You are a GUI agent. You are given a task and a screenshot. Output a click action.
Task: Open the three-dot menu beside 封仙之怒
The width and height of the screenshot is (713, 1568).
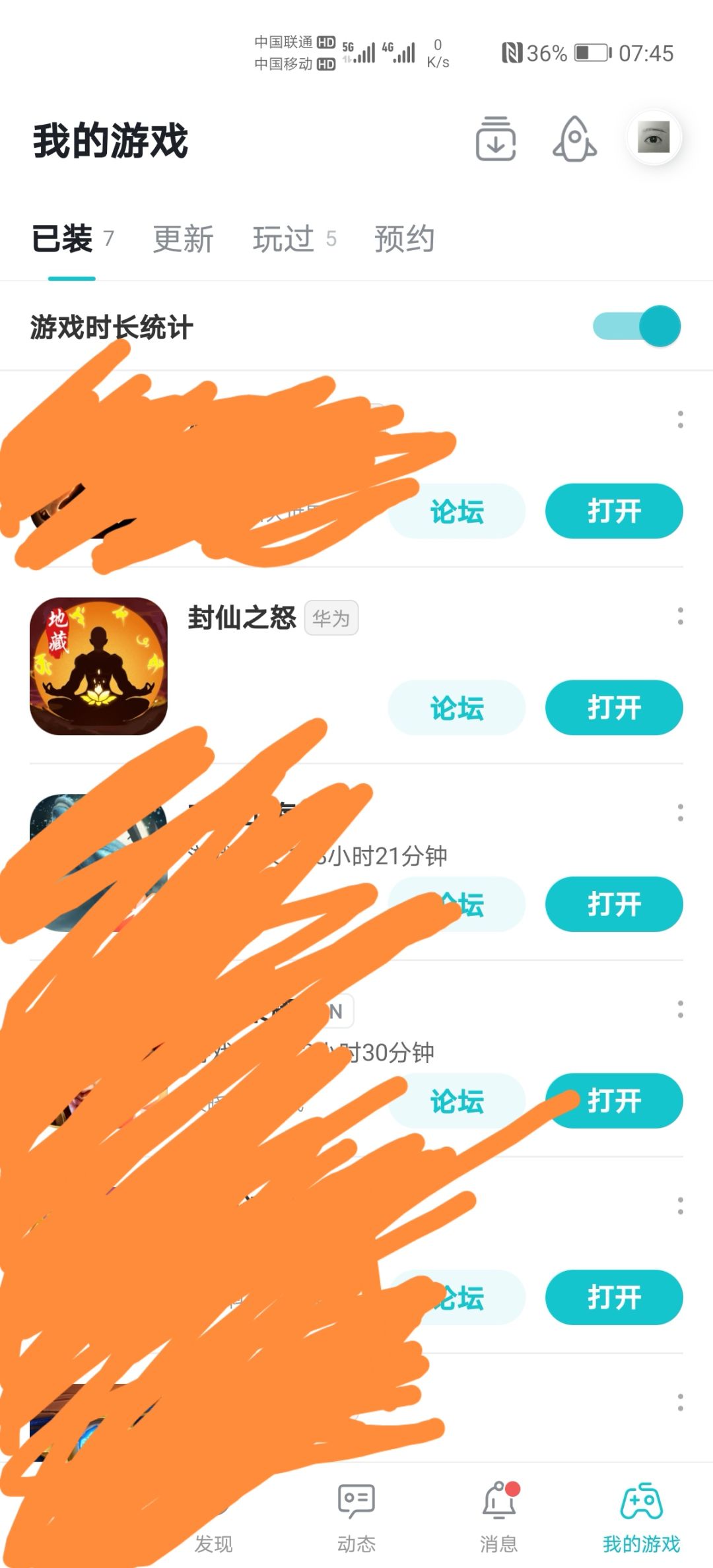[679, 618]
